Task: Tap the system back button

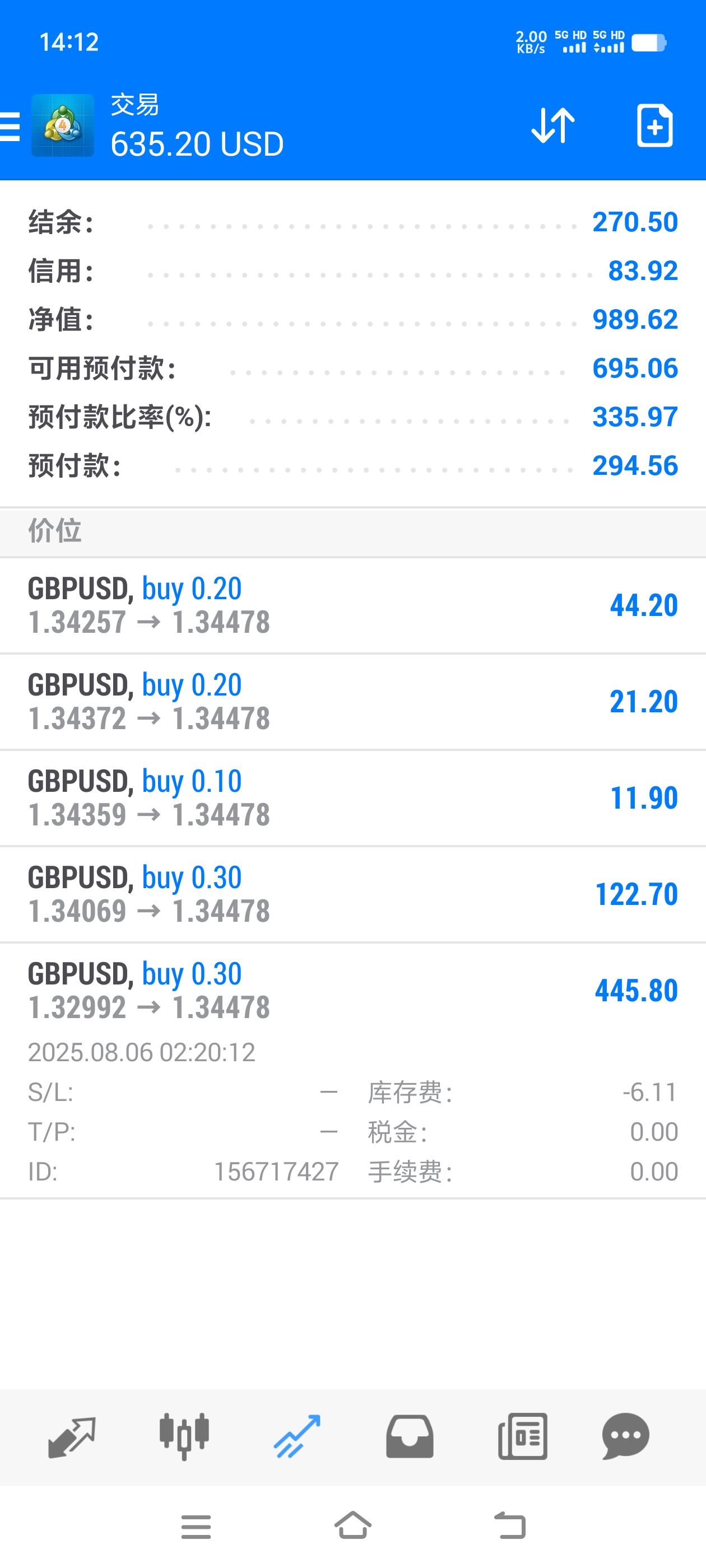Action: click(509, 1525)
